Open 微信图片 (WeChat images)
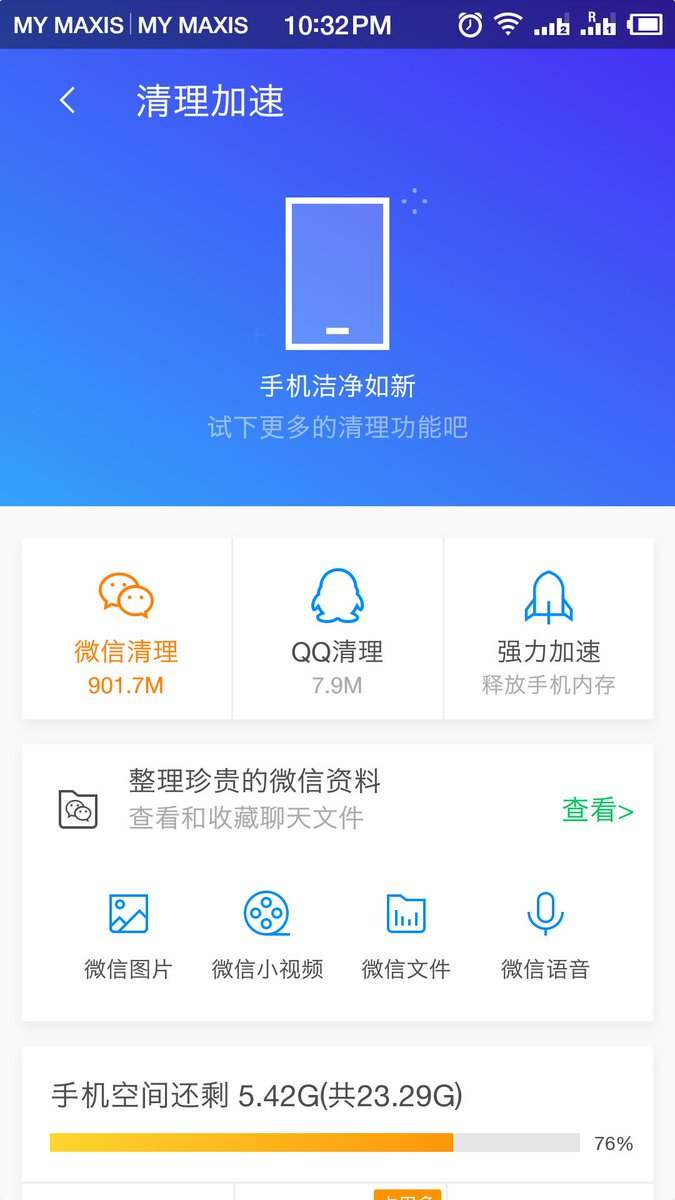Viewport: 675px width, 1200px height. (128, 934)
